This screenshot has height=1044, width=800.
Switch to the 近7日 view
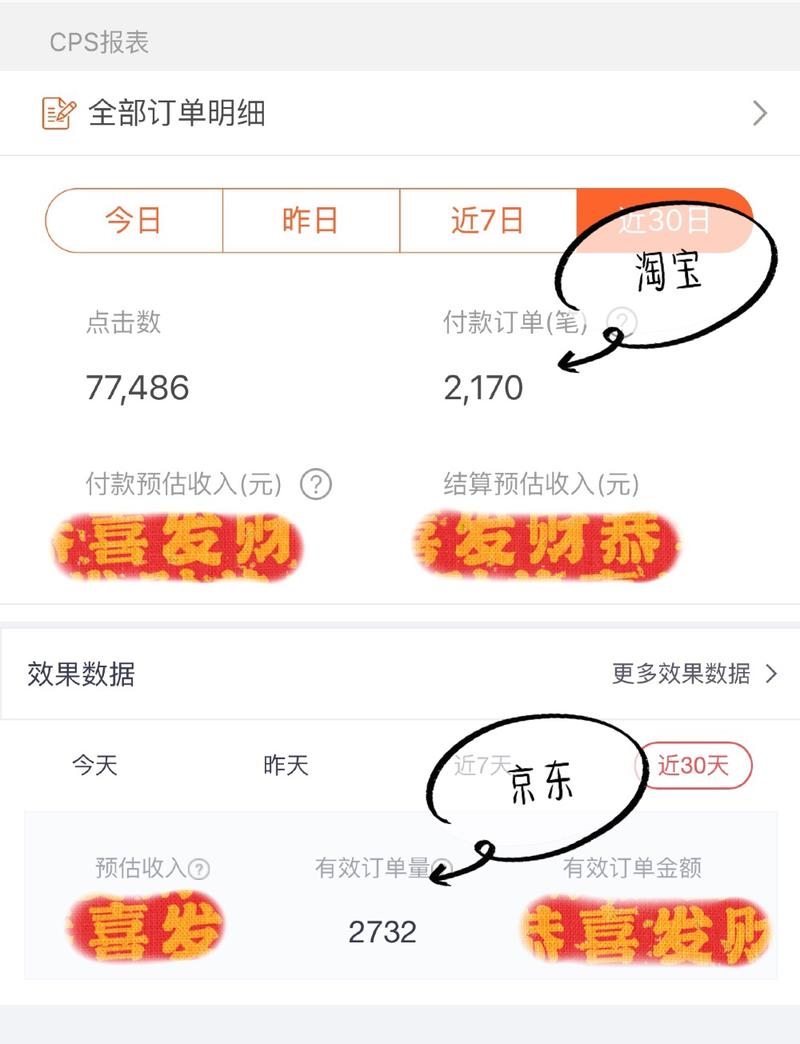(485, 220)
